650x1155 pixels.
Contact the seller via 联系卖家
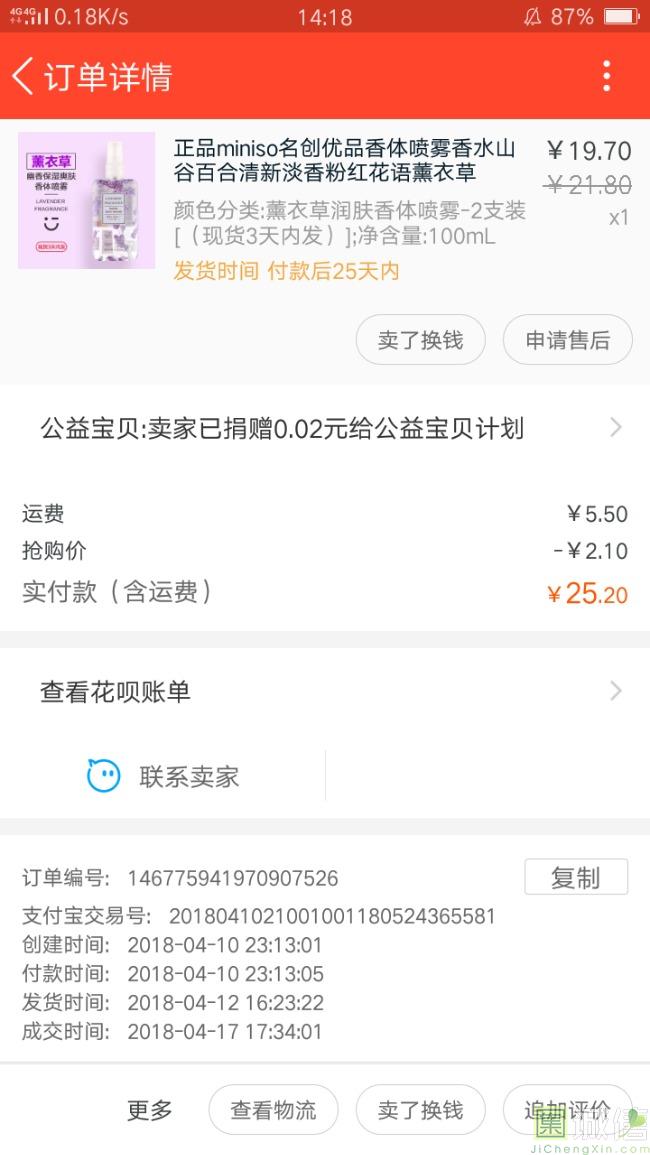pos(164,776)
